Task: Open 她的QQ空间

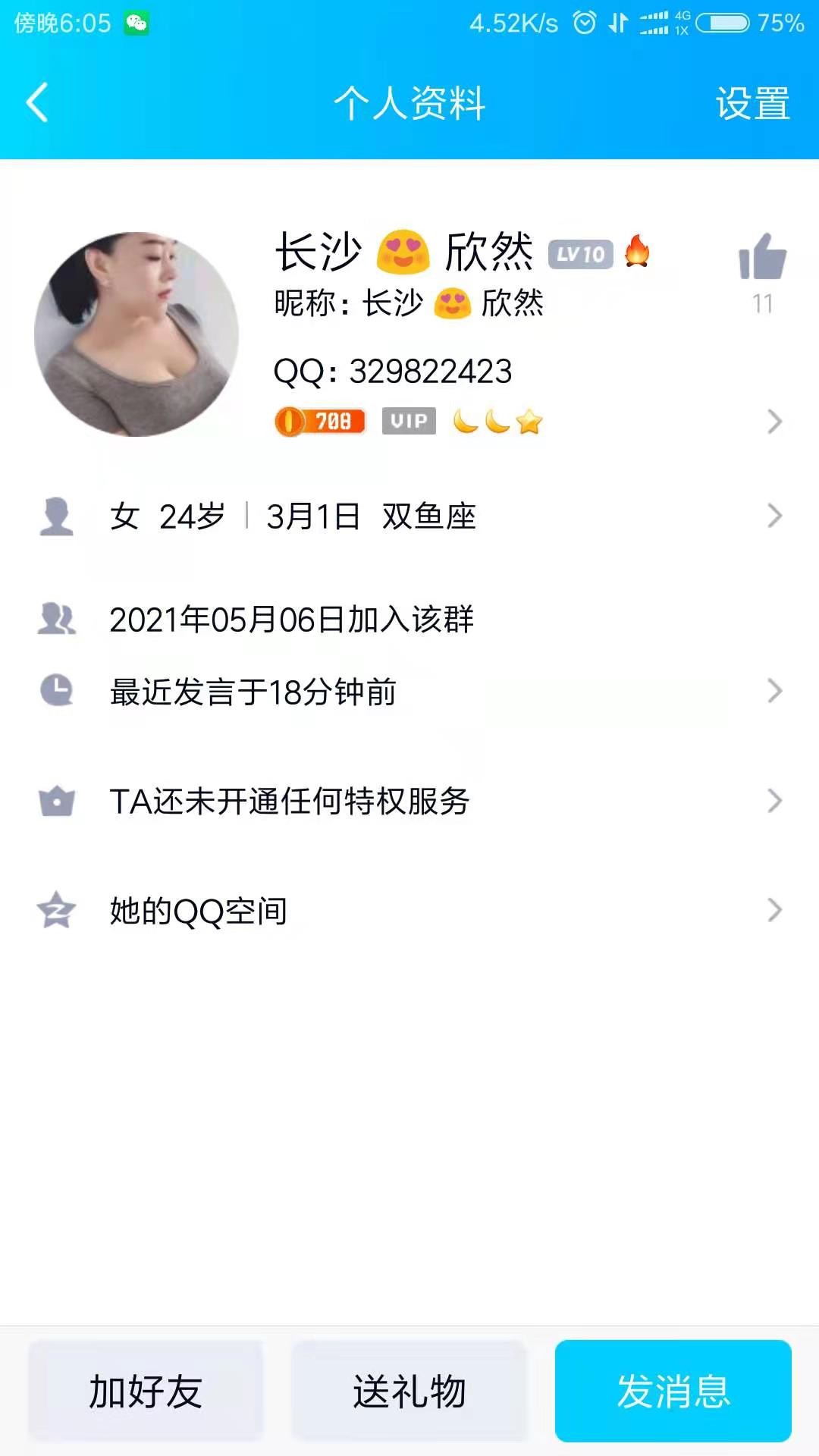Action: coord(409,910)
